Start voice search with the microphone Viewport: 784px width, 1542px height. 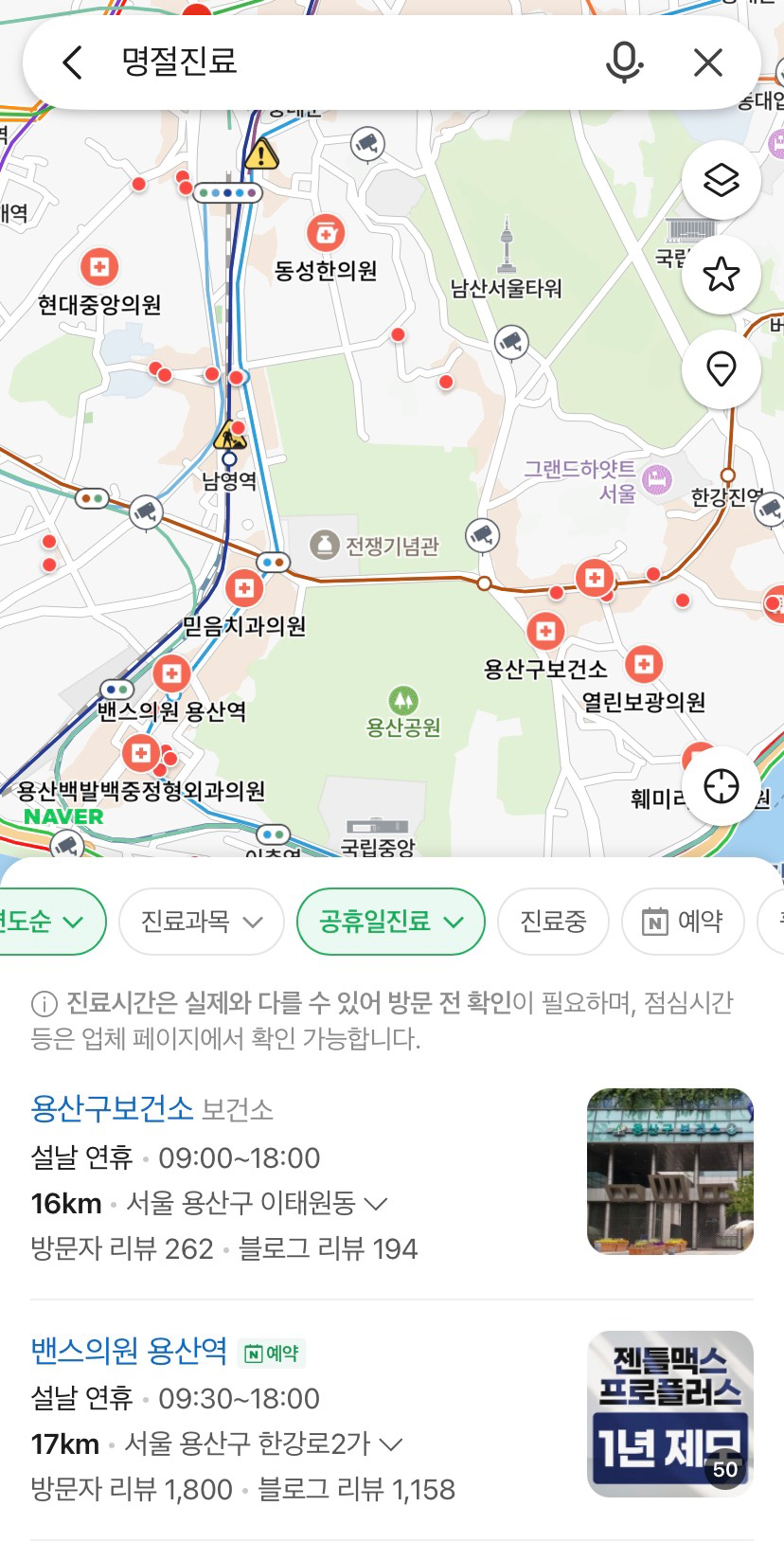pyautogui.click(x=623, y=63)
